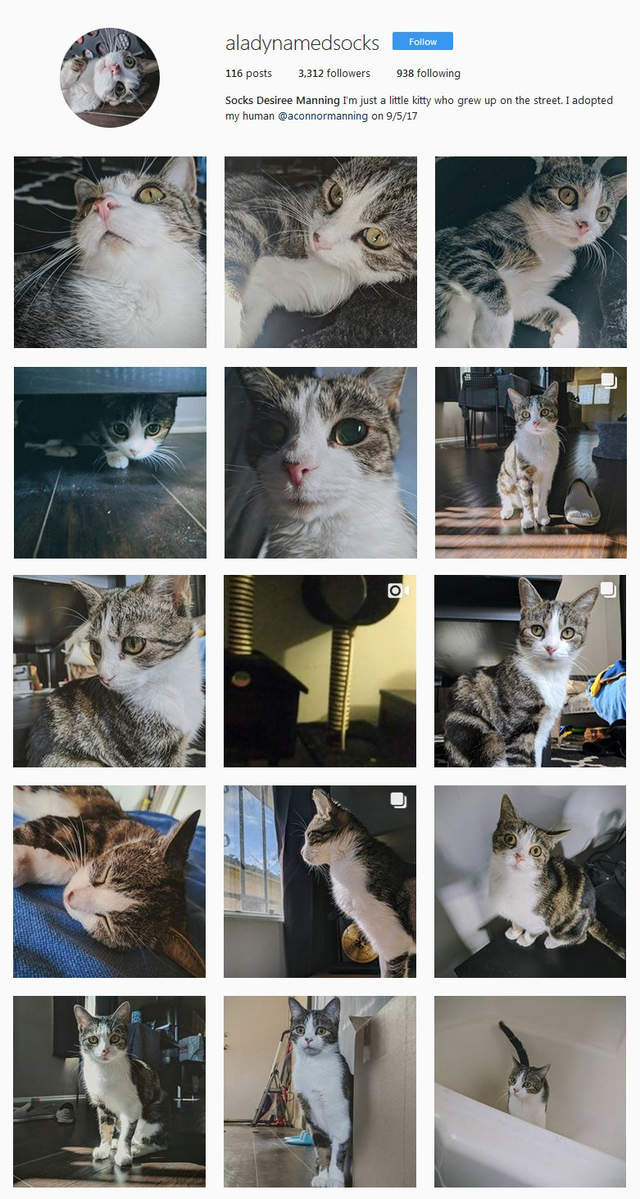The height and width of the screenshot is (1199, 640).
Task: View the round profile picture
Action: point(110,77)
